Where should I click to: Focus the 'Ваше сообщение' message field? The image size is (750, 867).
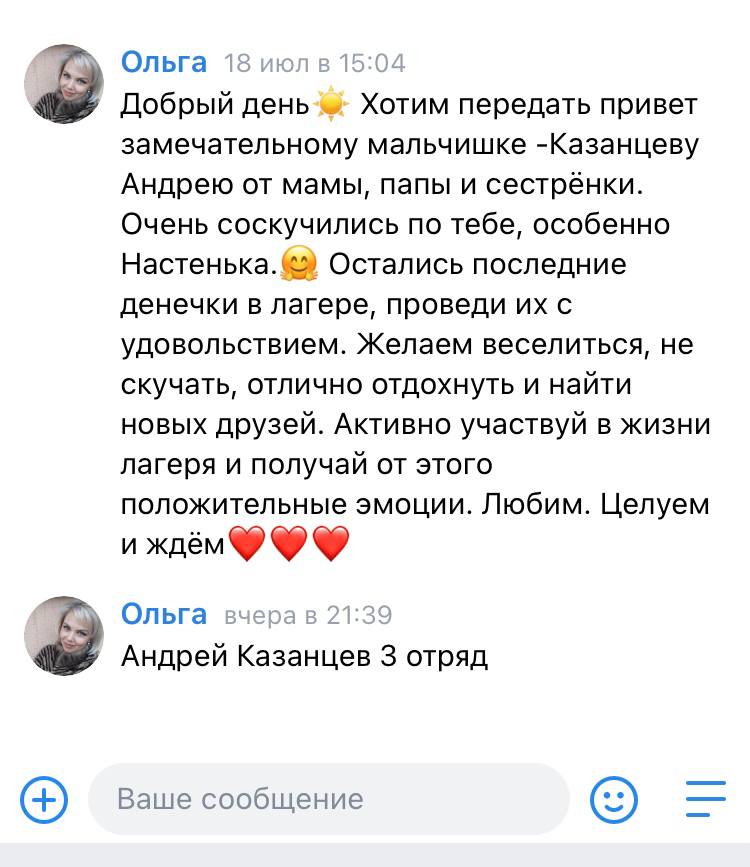coord(328,799)
